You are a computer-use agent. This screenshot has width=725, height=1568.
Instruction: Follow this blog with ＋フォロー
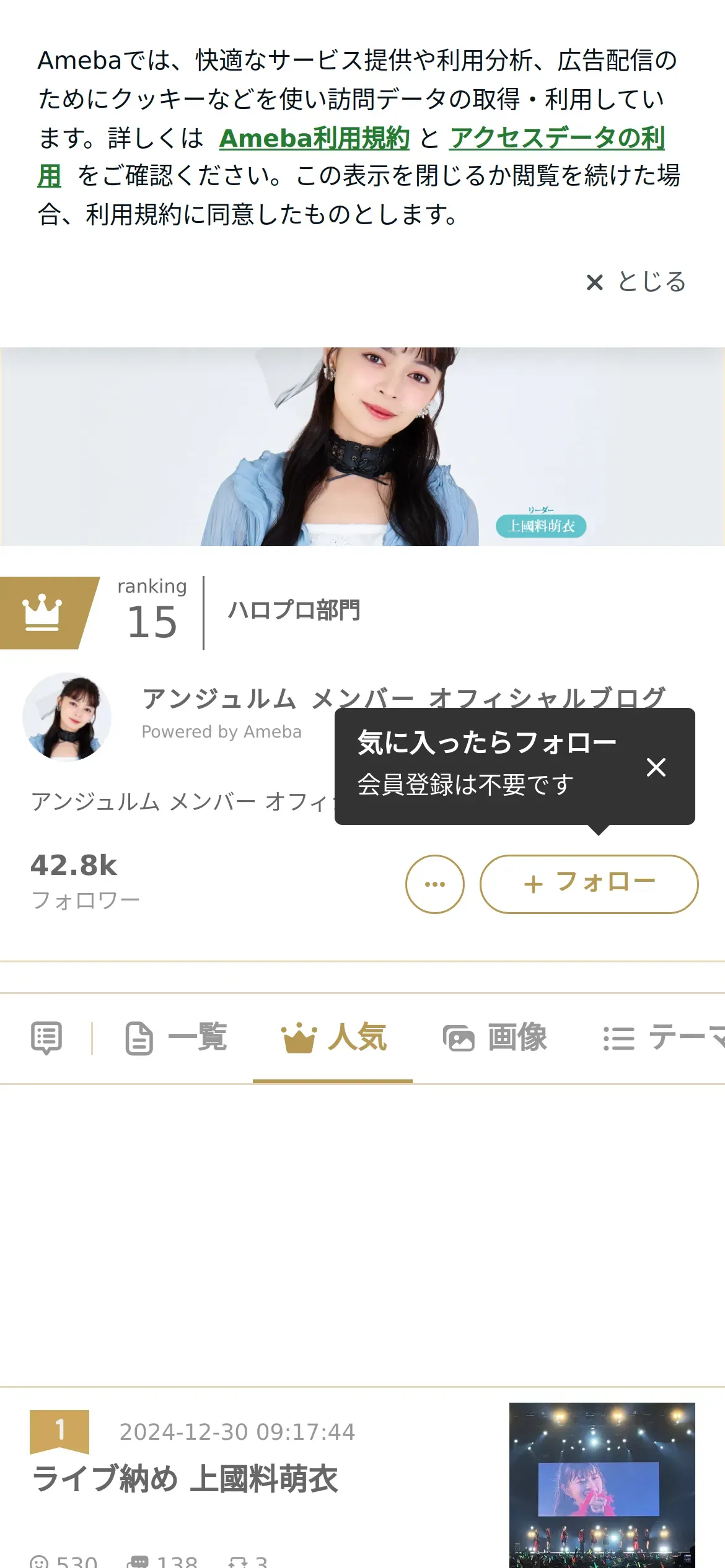tap(589, 884)
